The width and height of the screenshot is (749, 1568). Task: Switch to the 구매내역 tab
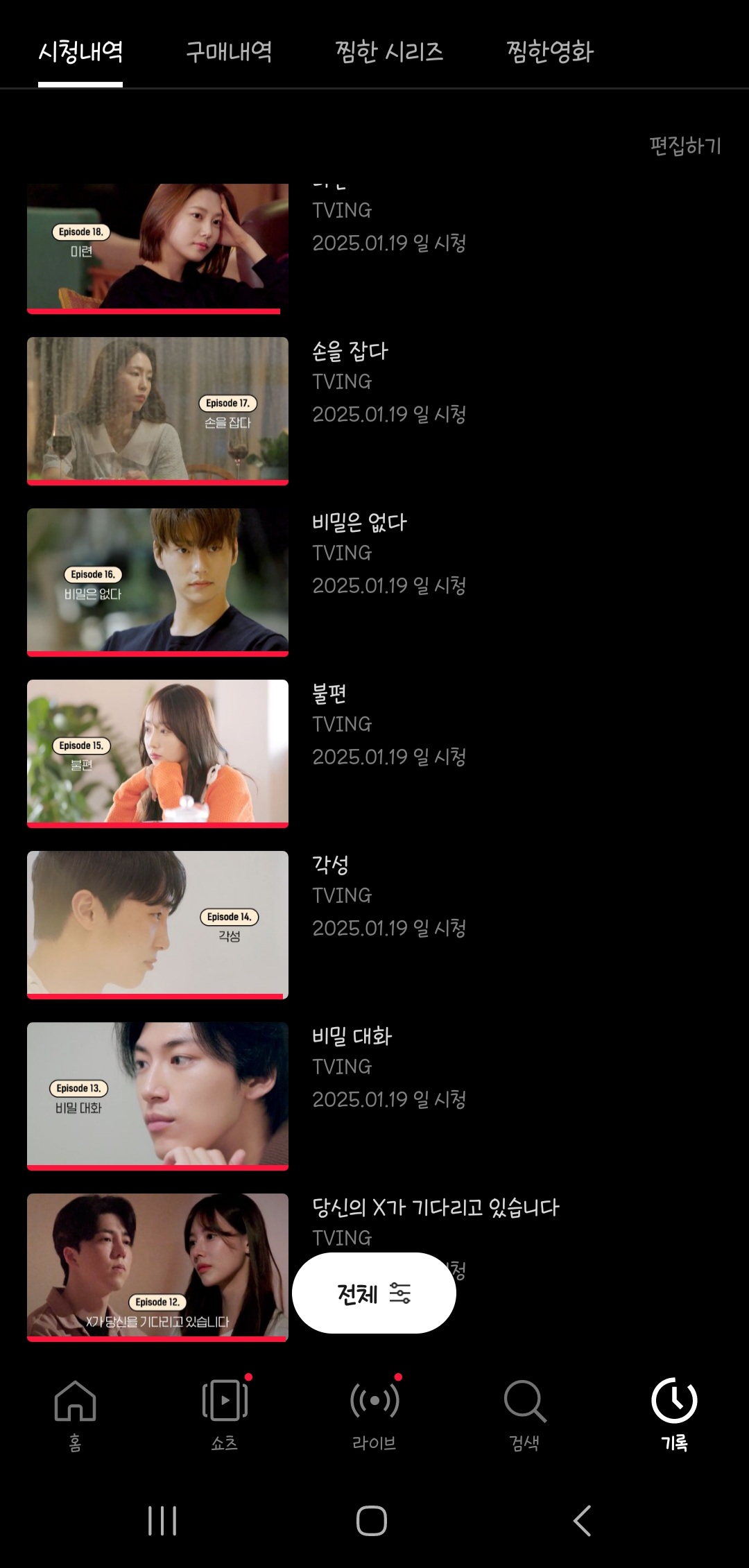coord(228,52)
